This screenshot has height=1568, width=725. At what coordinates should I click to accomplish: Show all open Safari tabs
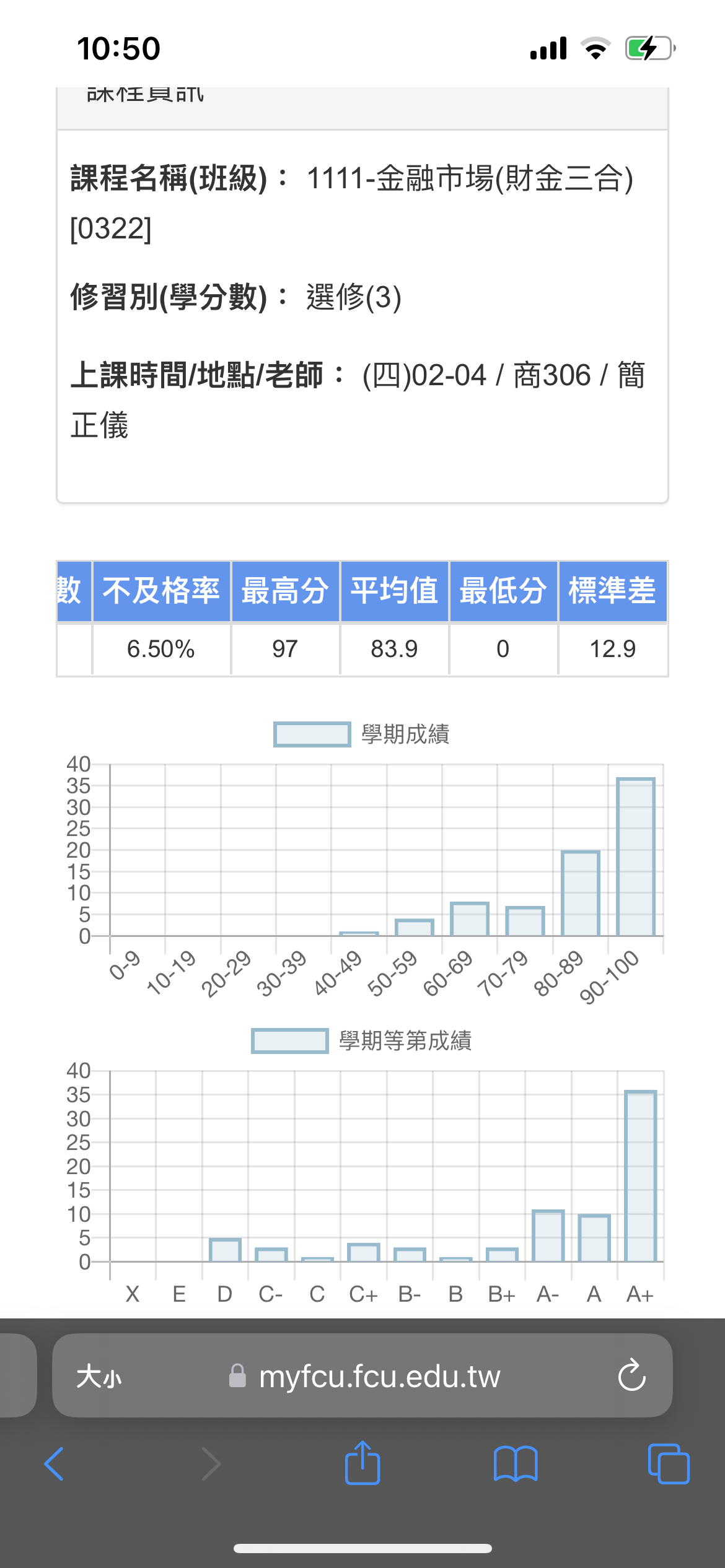668,1464
